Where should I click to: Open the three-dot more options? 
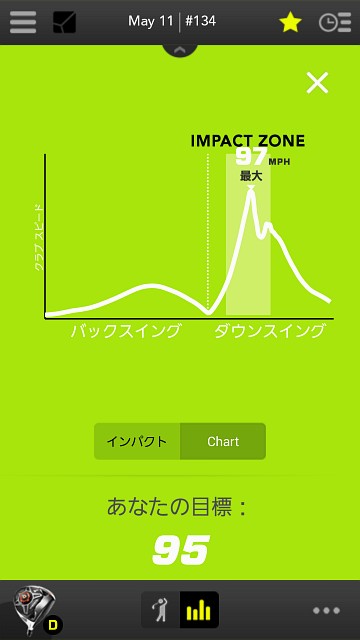326,611
